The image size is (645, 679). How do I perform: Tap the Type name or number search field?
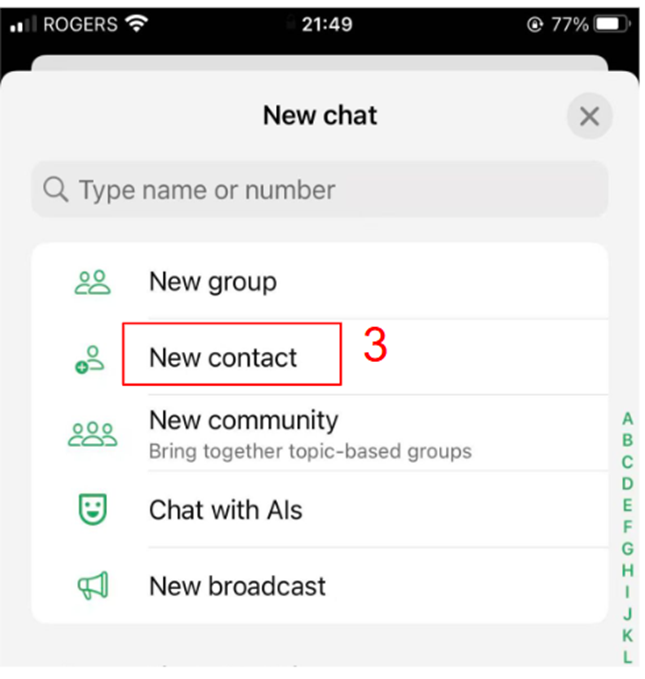click(x=320, y=189)
